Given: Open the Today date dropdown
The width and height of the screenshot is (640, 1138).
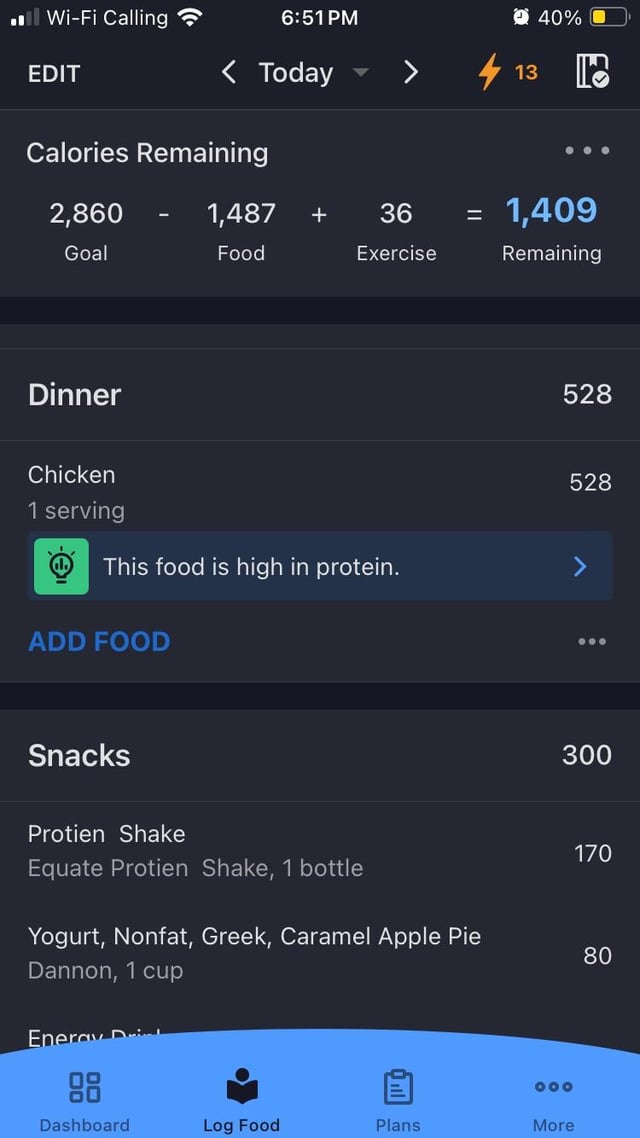Looking at the screenshot, I should 313,73.
